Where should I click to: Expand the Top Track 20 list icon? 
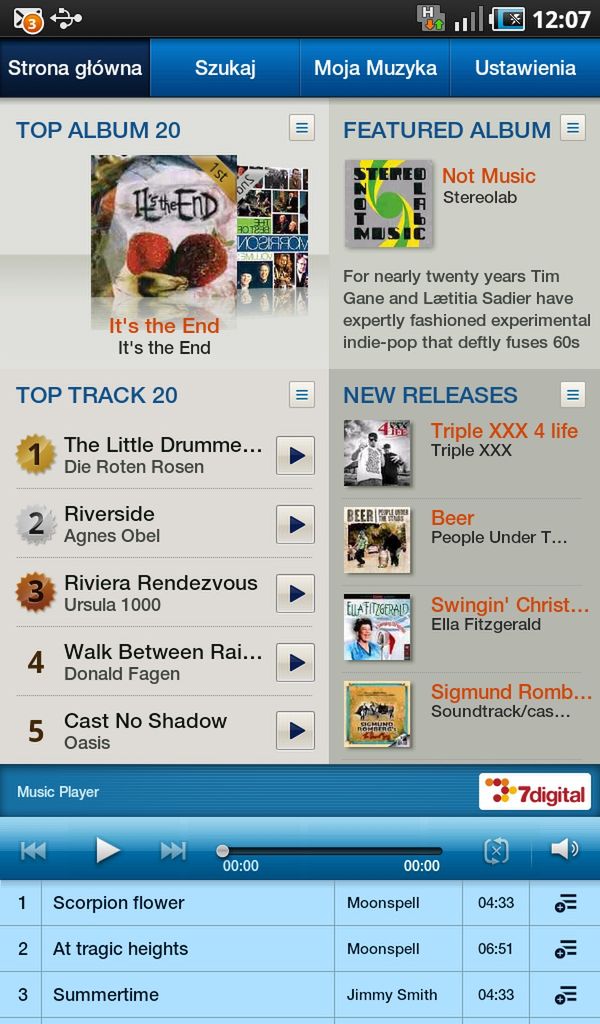(302, 394)
